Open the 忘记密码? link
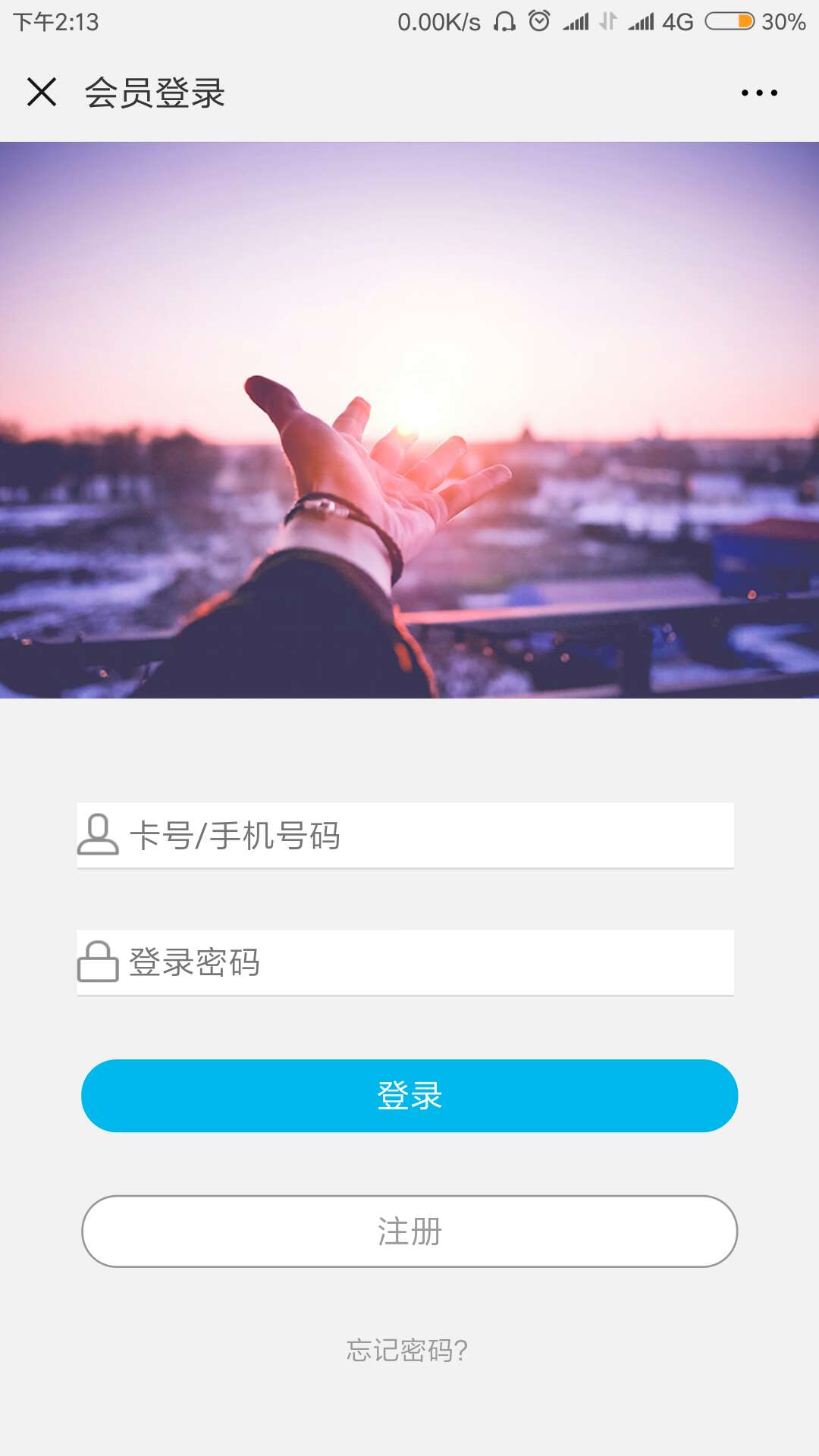This screenshot has height=1456, width=819. click(407, 1351)
